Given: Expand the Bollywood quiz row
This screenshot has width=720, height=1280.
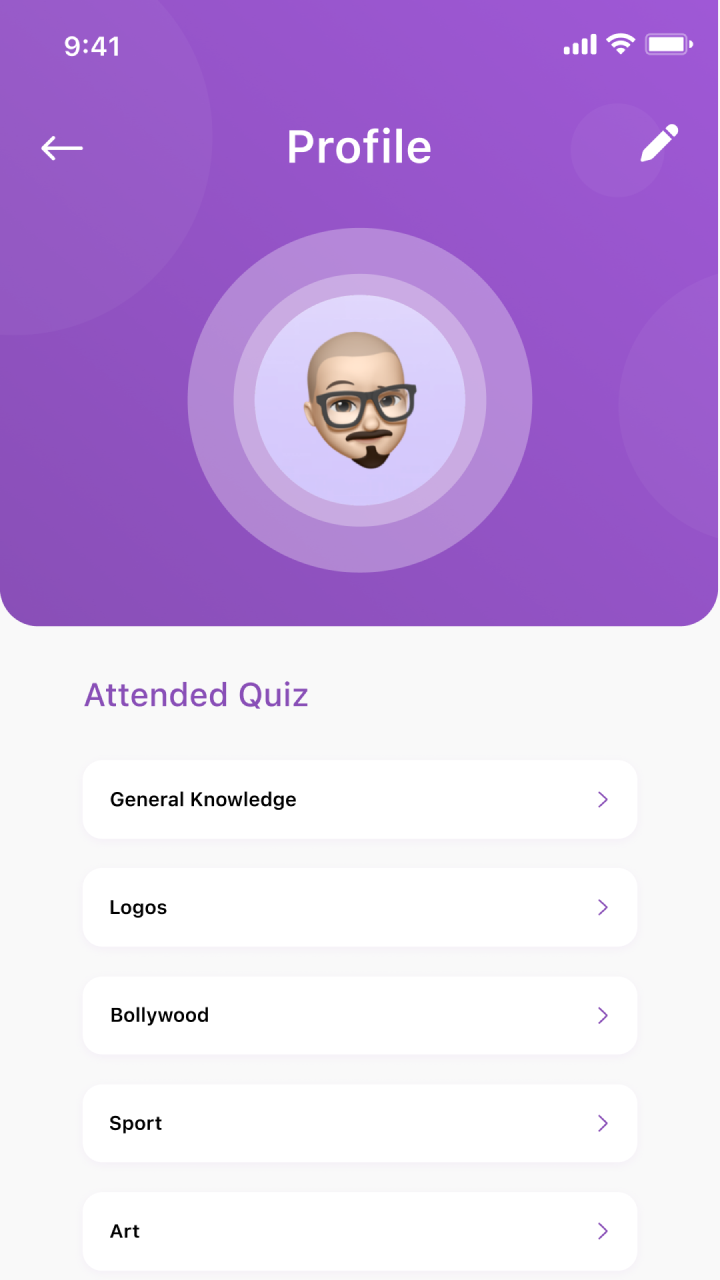Looking at the screenshot, I should (602, 1015).
